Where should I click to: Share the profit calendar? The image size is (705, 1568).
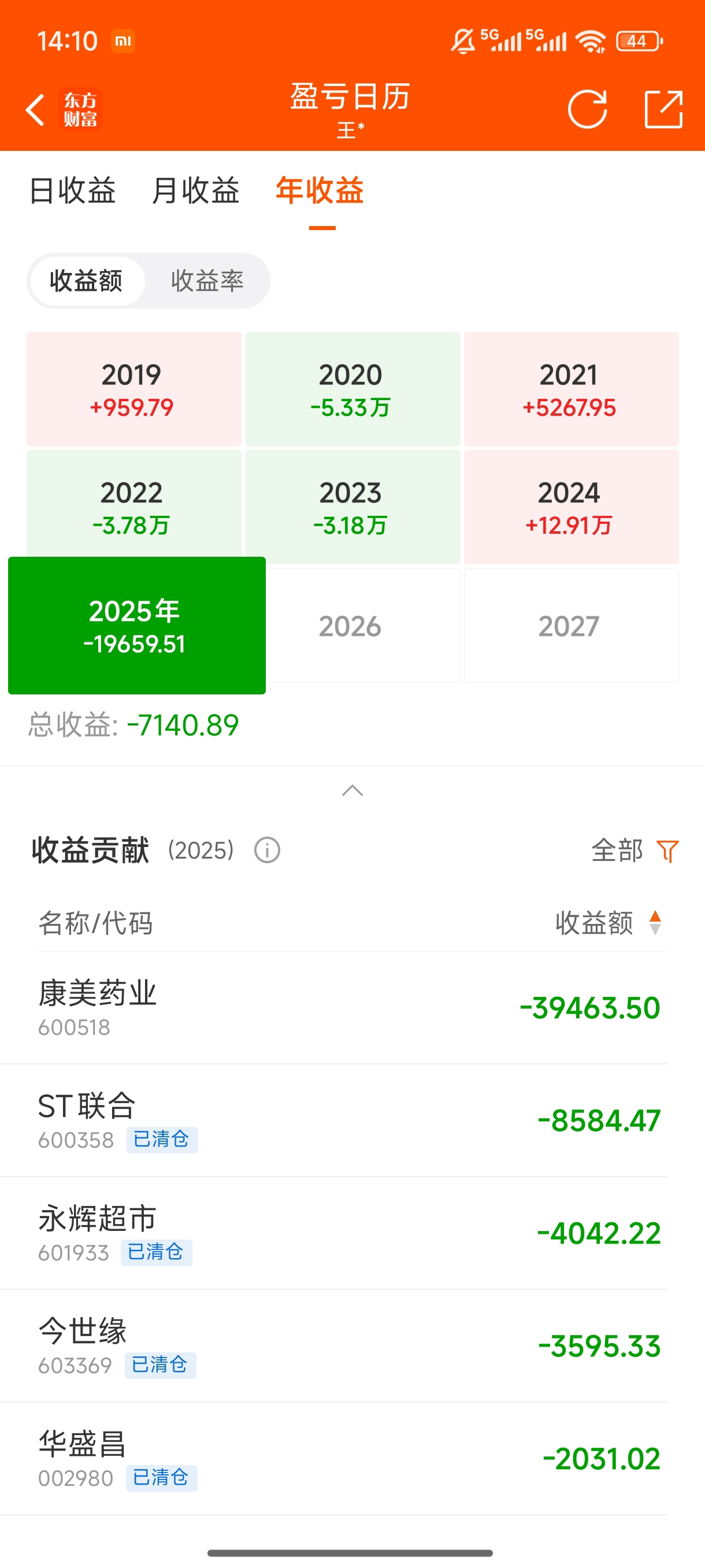(663, 110)
